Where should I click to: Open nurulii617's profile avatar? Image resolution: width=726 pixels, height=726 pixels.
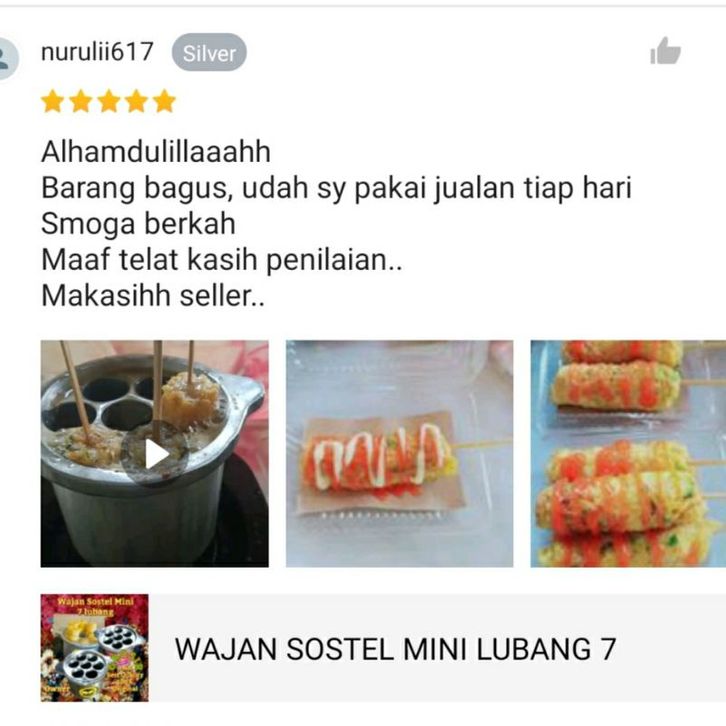point(8,58)
